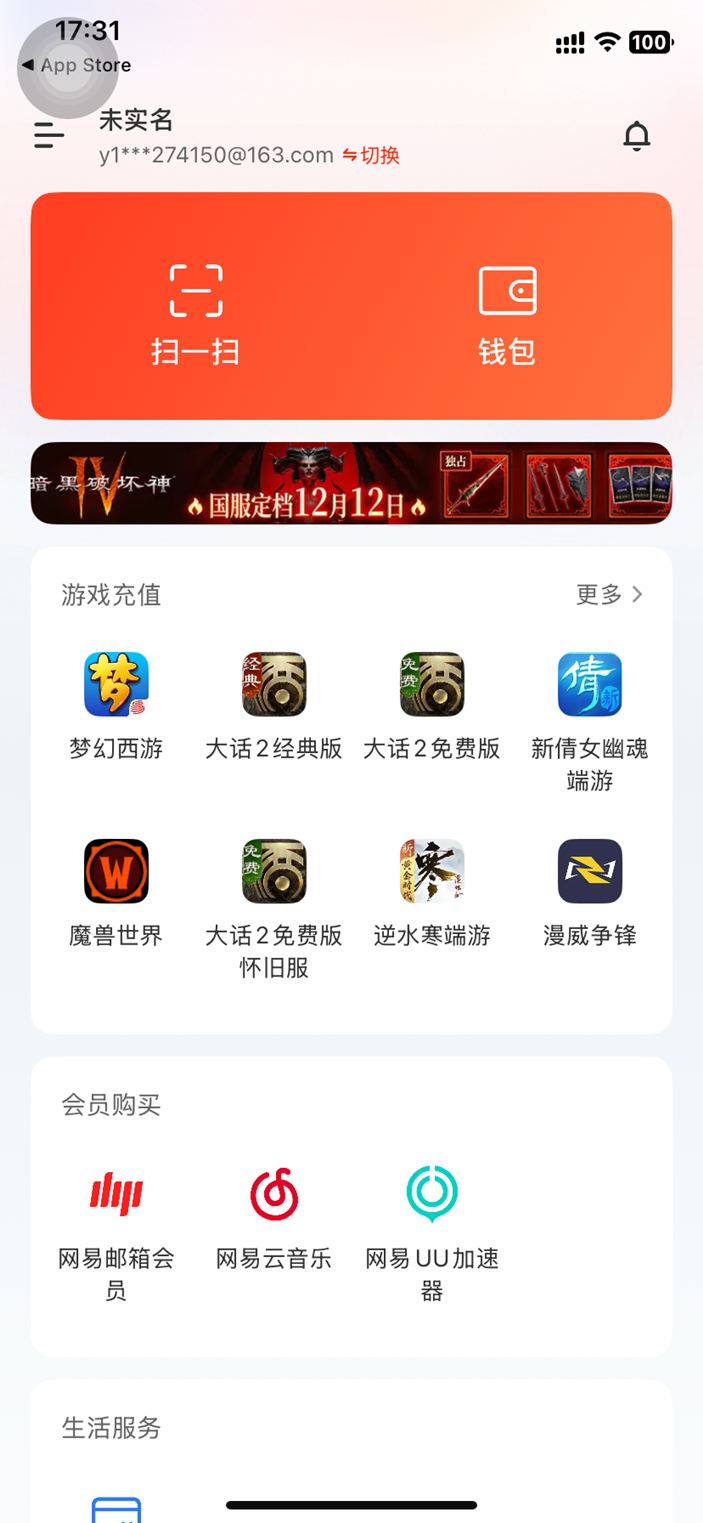Open 网易云音乐 membership purchase
The image size is (703, 1523).
click(x=274, y=1215)
